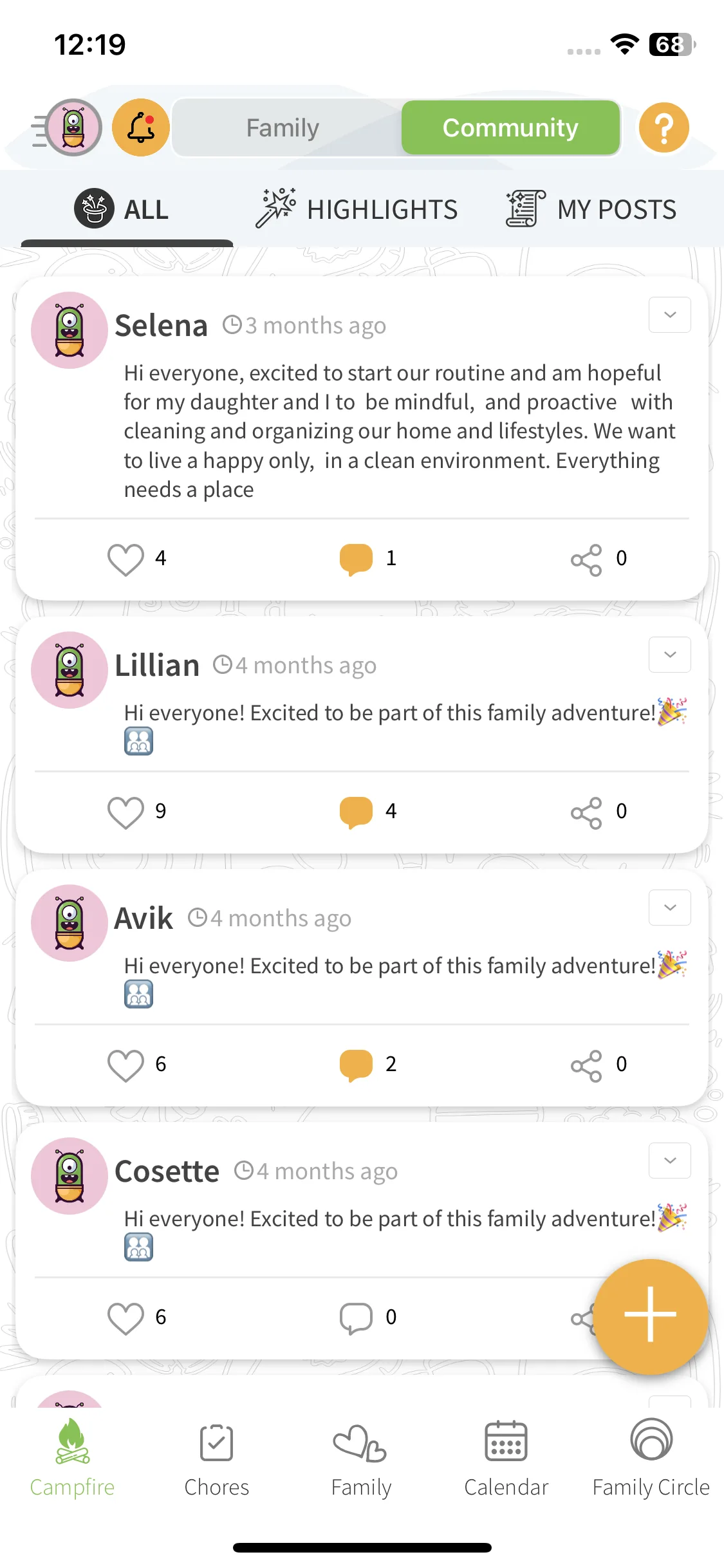
Task: Like Cosette's post
Action: point(125,1318)
